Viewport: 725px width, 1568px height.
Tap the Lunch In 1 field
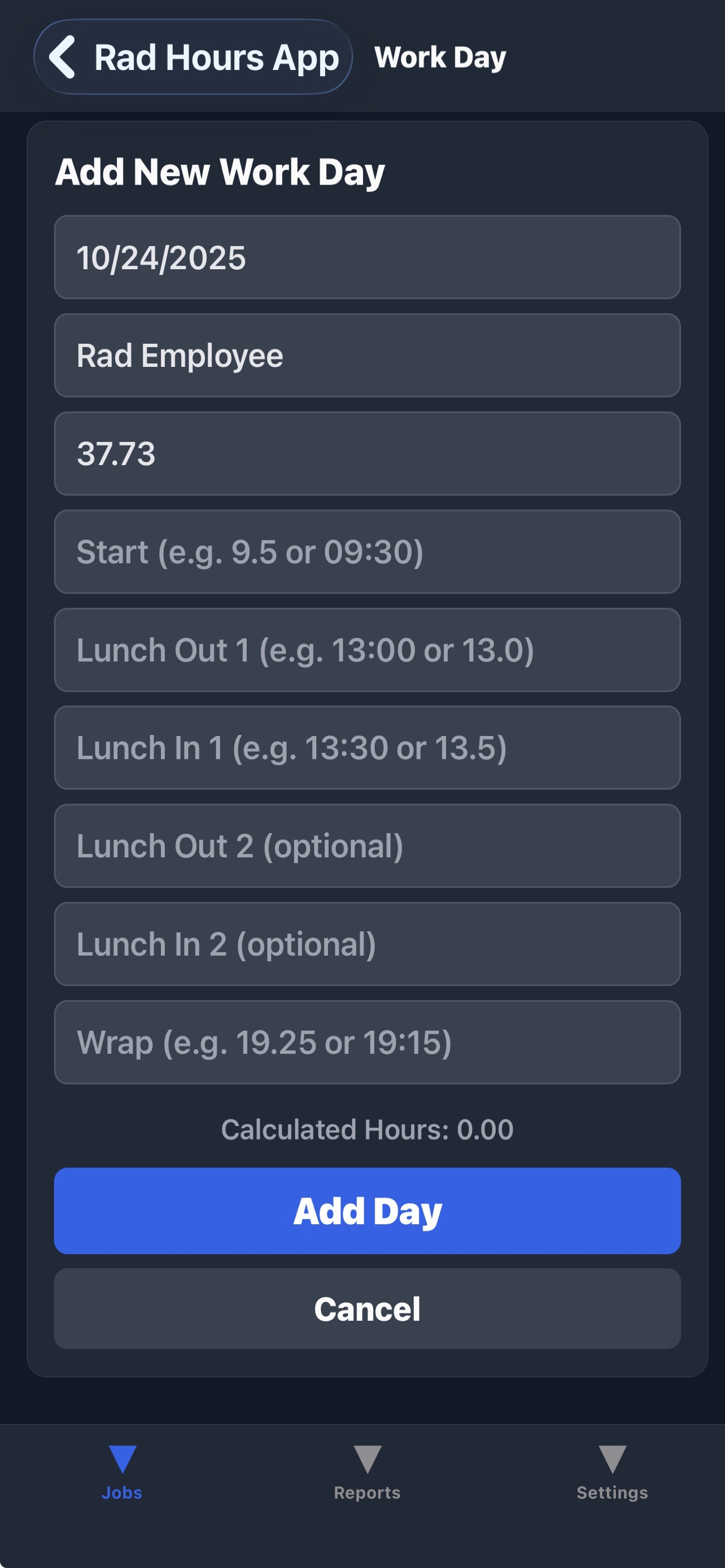pyautogui.click(x=367, y=748)
